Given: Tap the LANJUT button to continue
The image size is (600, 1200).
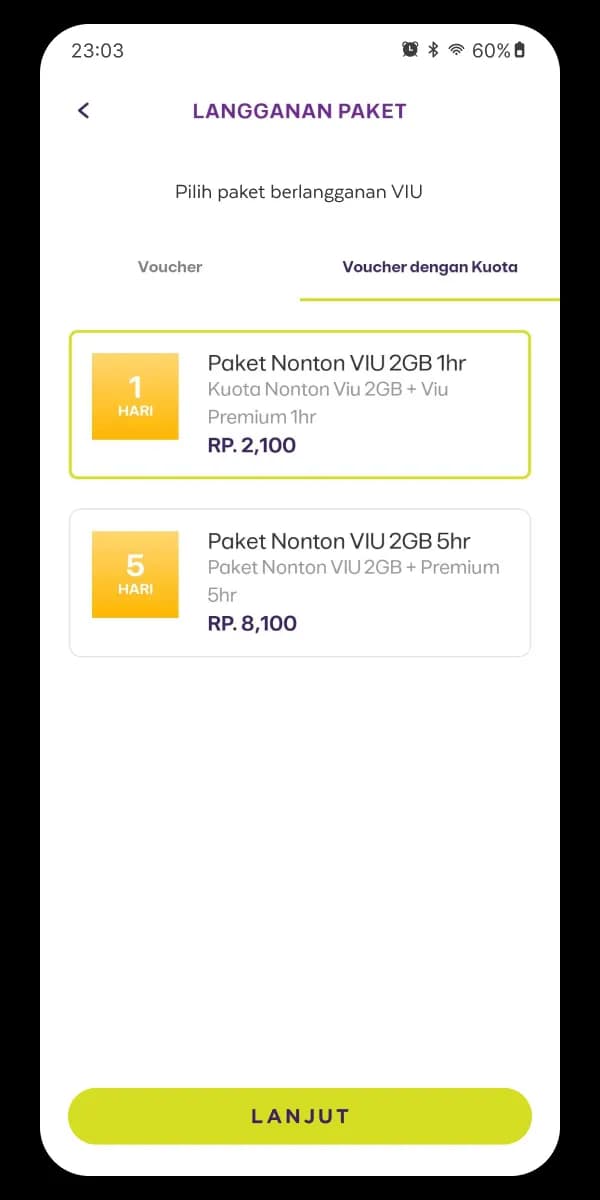Looking at the screenshot, I should [x=300, y=1116].
